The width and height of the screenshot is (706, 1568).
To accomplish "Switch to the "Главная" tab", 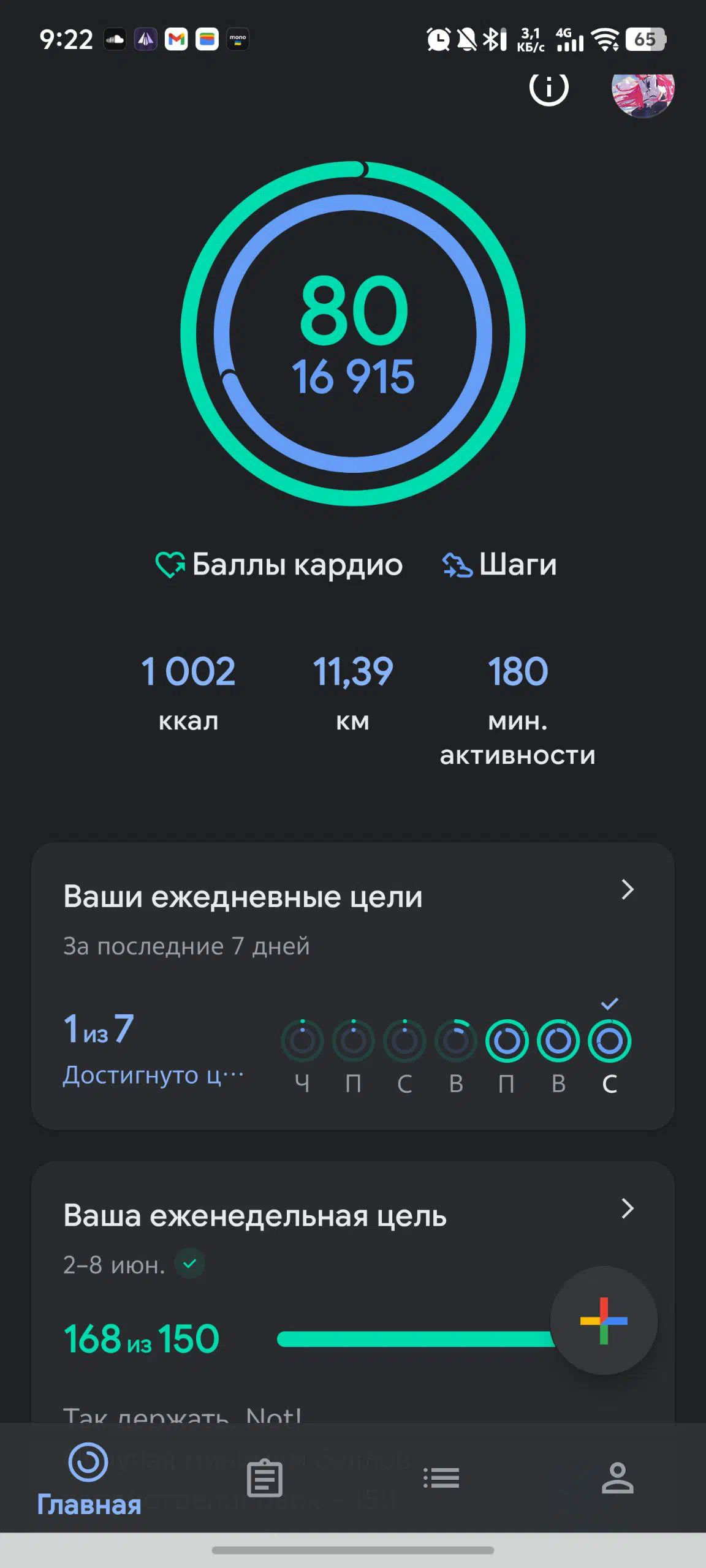I will pos(89,1477).
